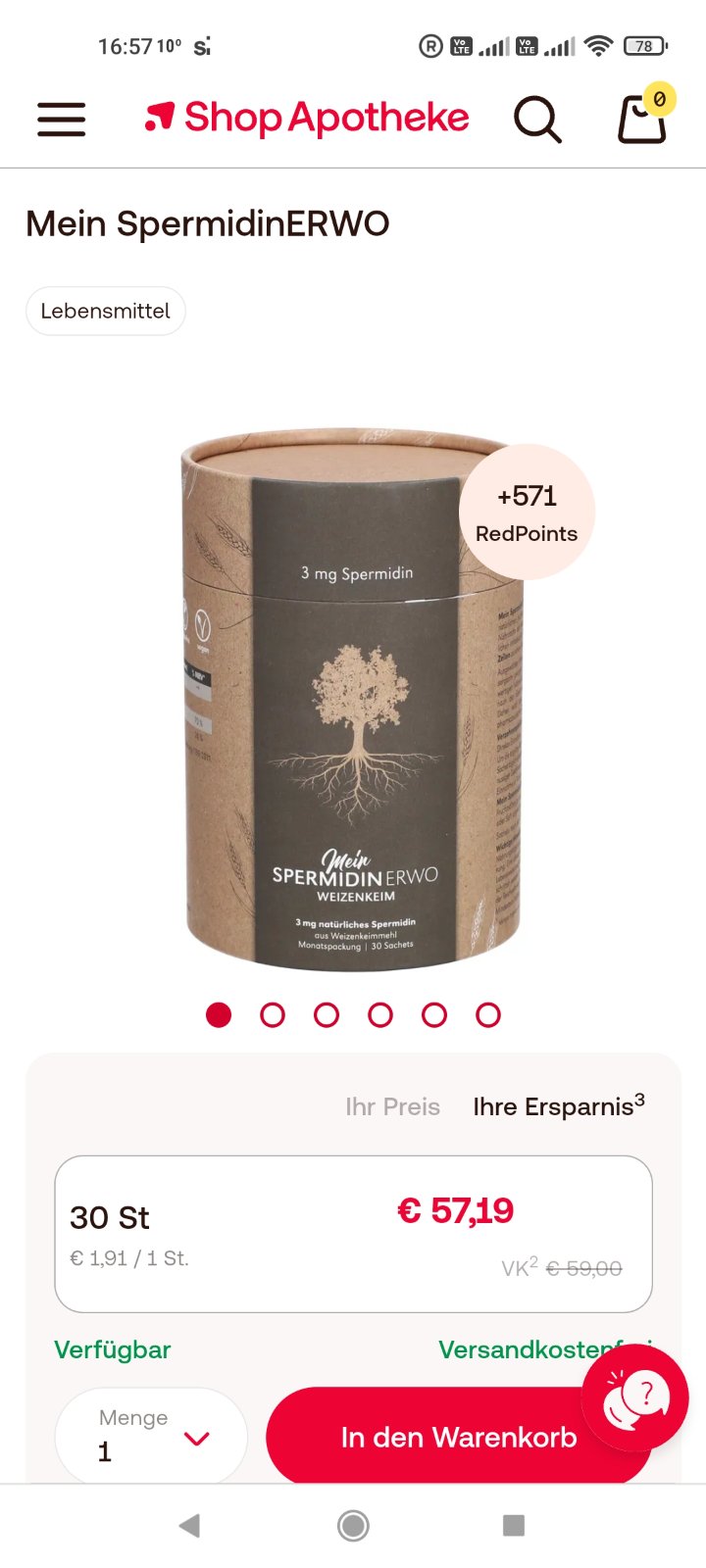Open the hamburger menu
This screenshot has width=706, height=1568.
click(x=61, y=119)
